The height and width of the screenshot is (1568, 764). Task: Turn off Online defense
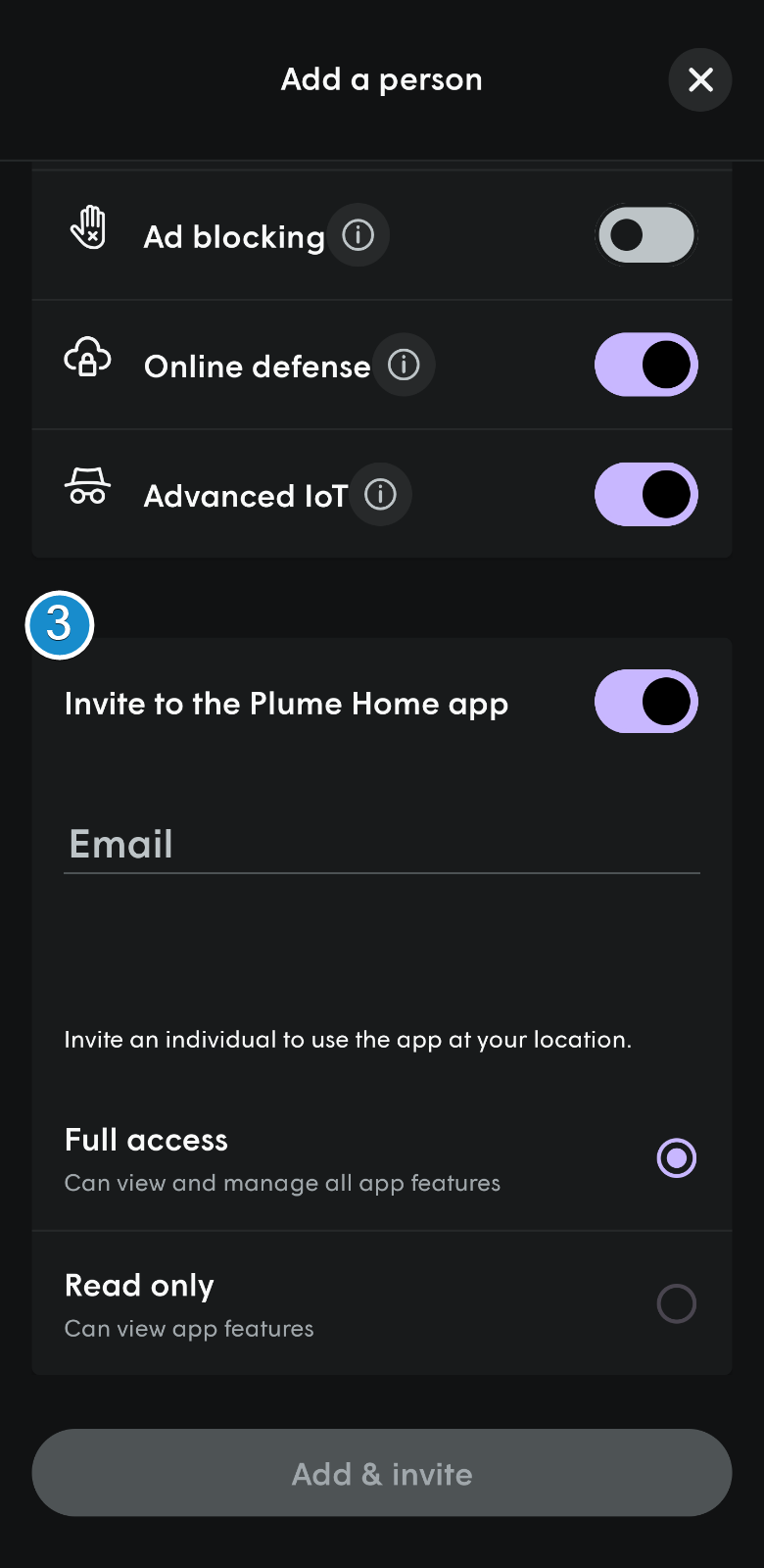click(x=646, y=365)
